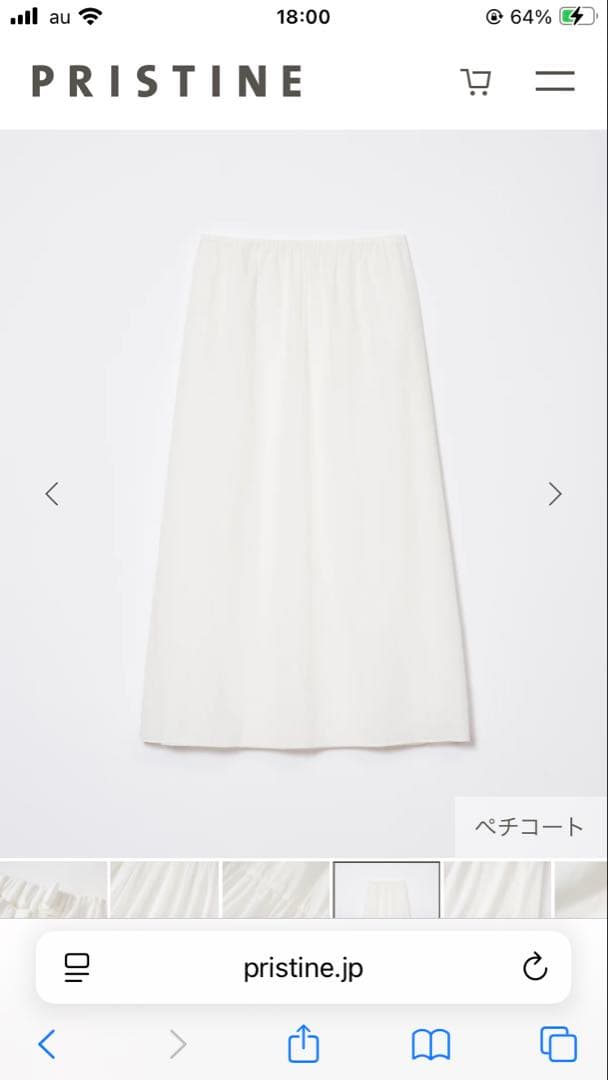Reload the current page
608x1080 pixels.
(x=535, y=967)
